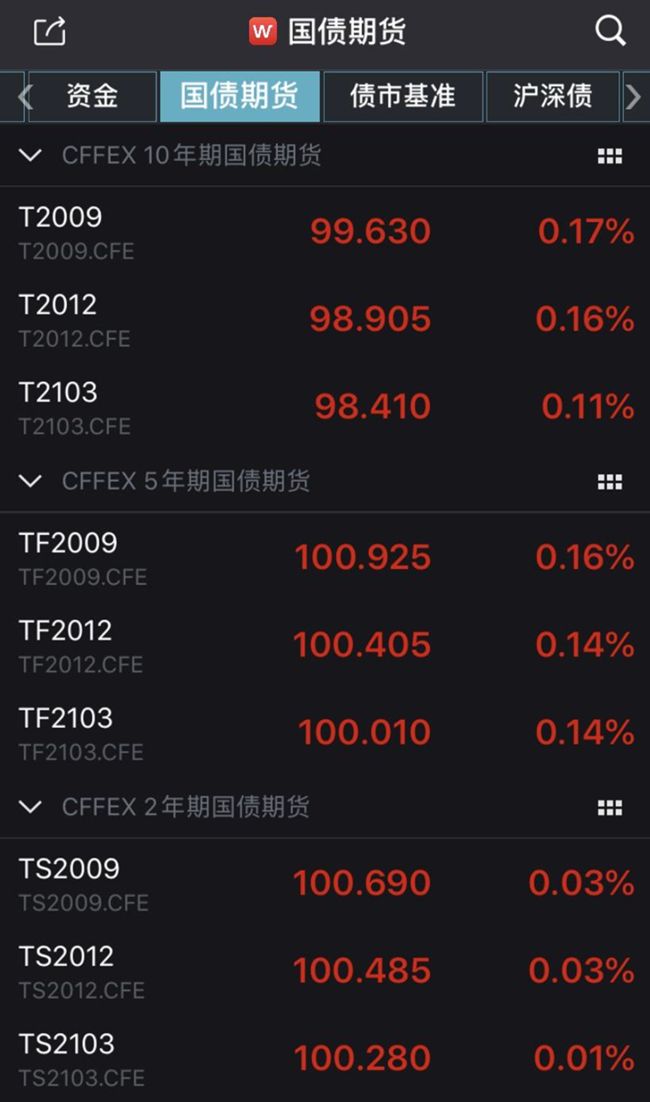650x1102 pixels.
Task: Collapse the CFFEX 2年期国债期货 section
Action: pyautogui.click(x=30, y=807)
